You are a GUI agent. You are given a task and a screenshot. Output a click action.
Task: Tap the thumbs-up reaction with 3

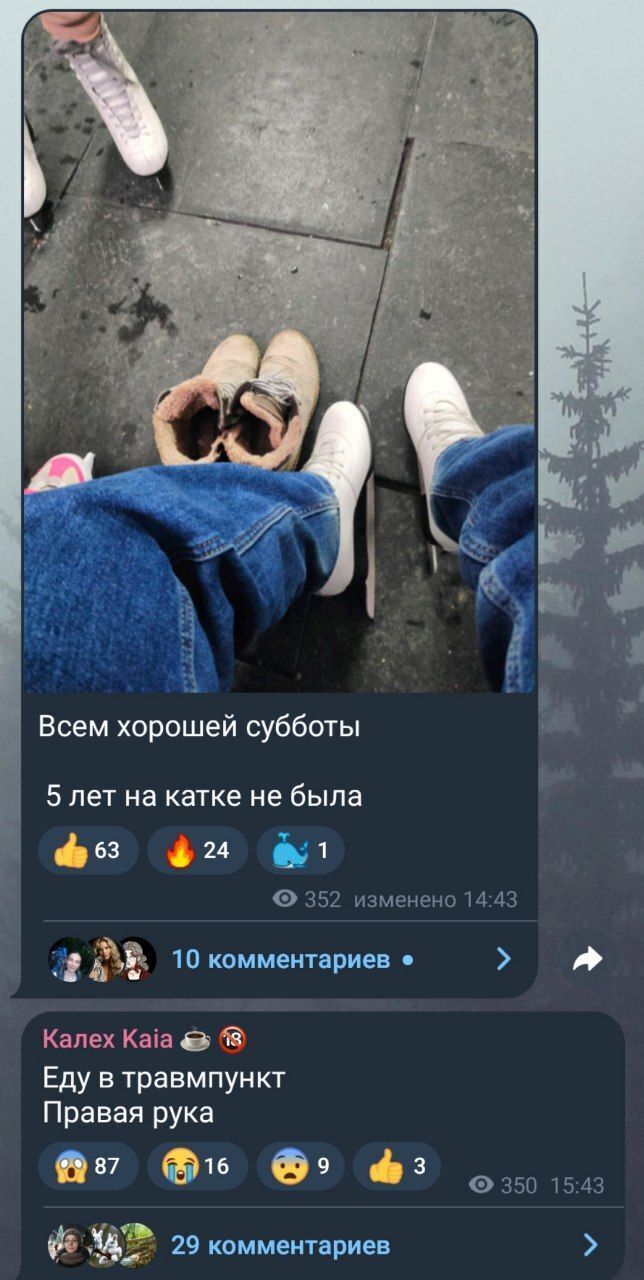tap(396, 1166)
